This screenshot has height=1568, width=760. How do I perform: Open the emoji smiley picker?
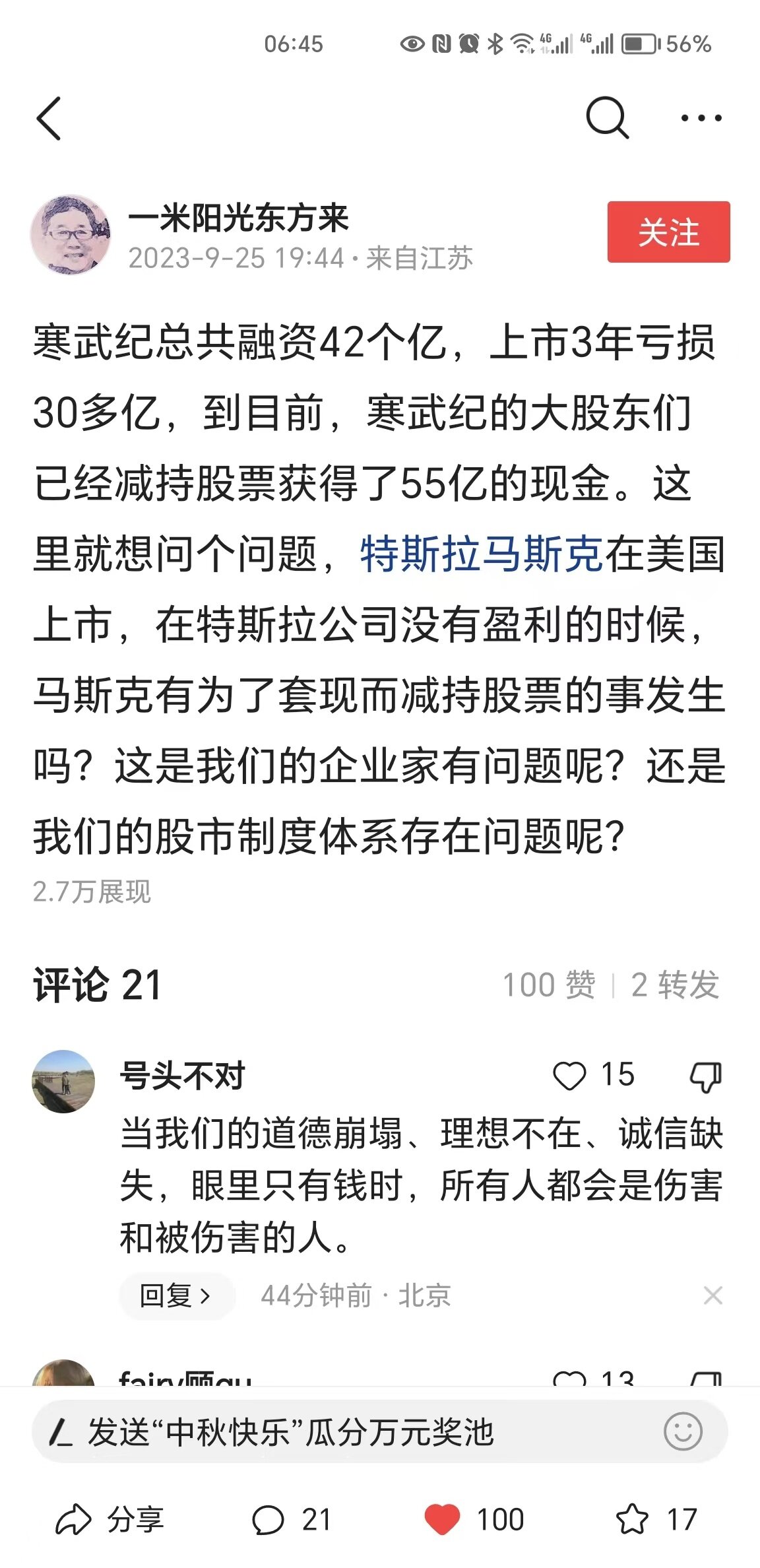click(683, 1431)
